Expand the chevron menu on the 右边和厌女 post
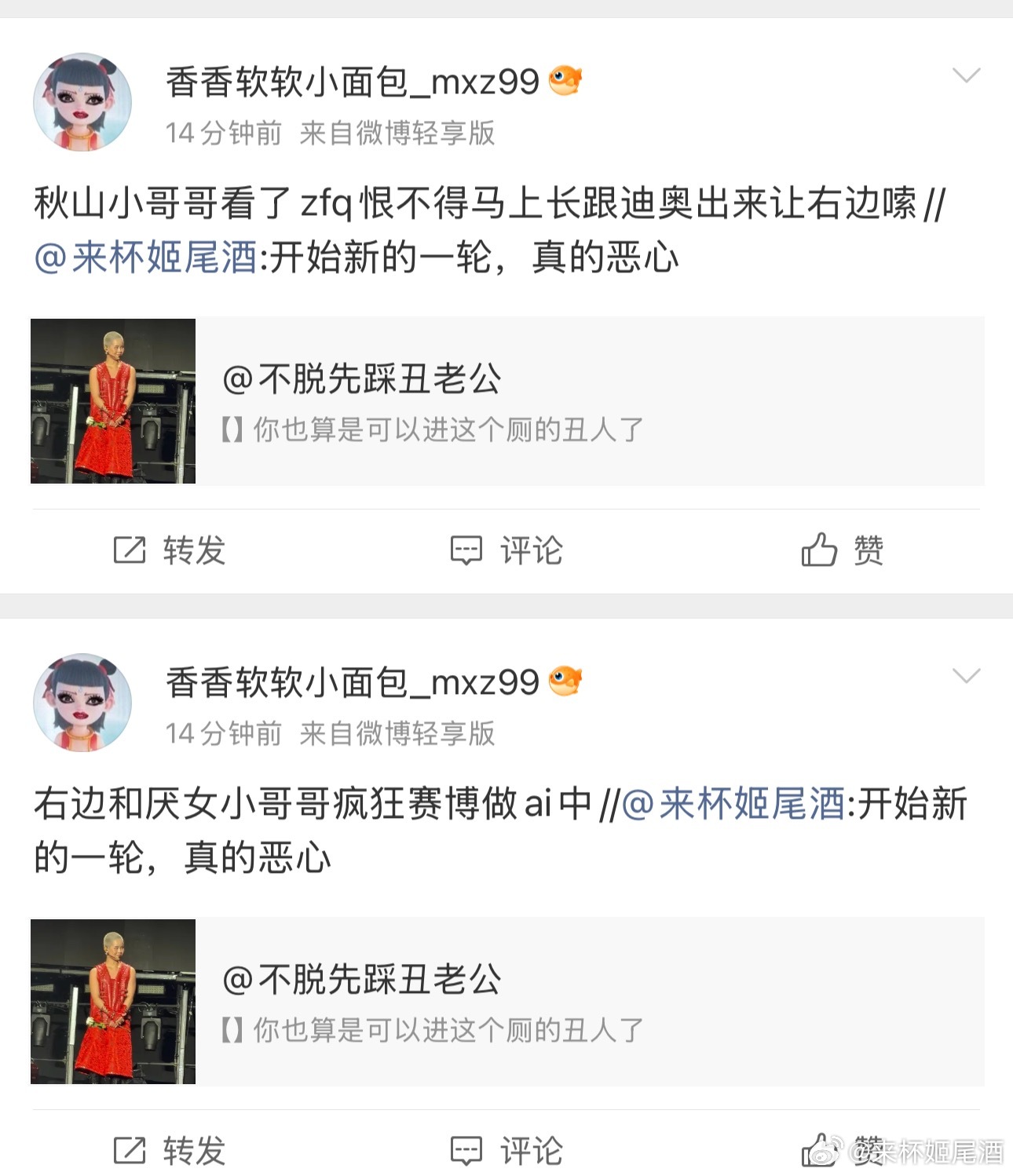The height and width of the screenshot is (1176, 1013). pyautogui.click(x=965, y=676)
